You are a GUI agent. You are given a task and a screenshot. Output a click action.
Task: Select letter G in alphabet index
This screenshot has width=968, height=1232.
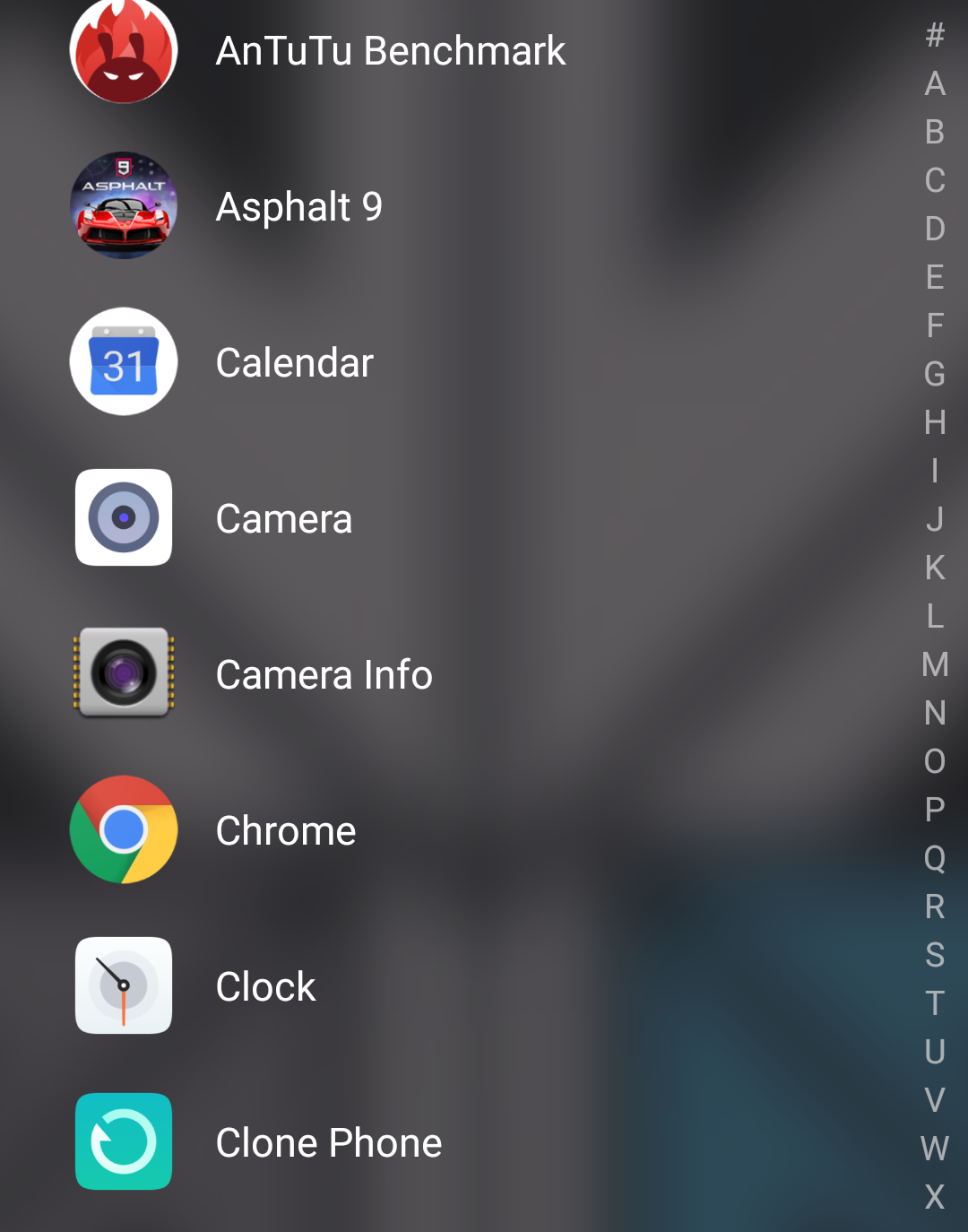(x=935, y=374)
